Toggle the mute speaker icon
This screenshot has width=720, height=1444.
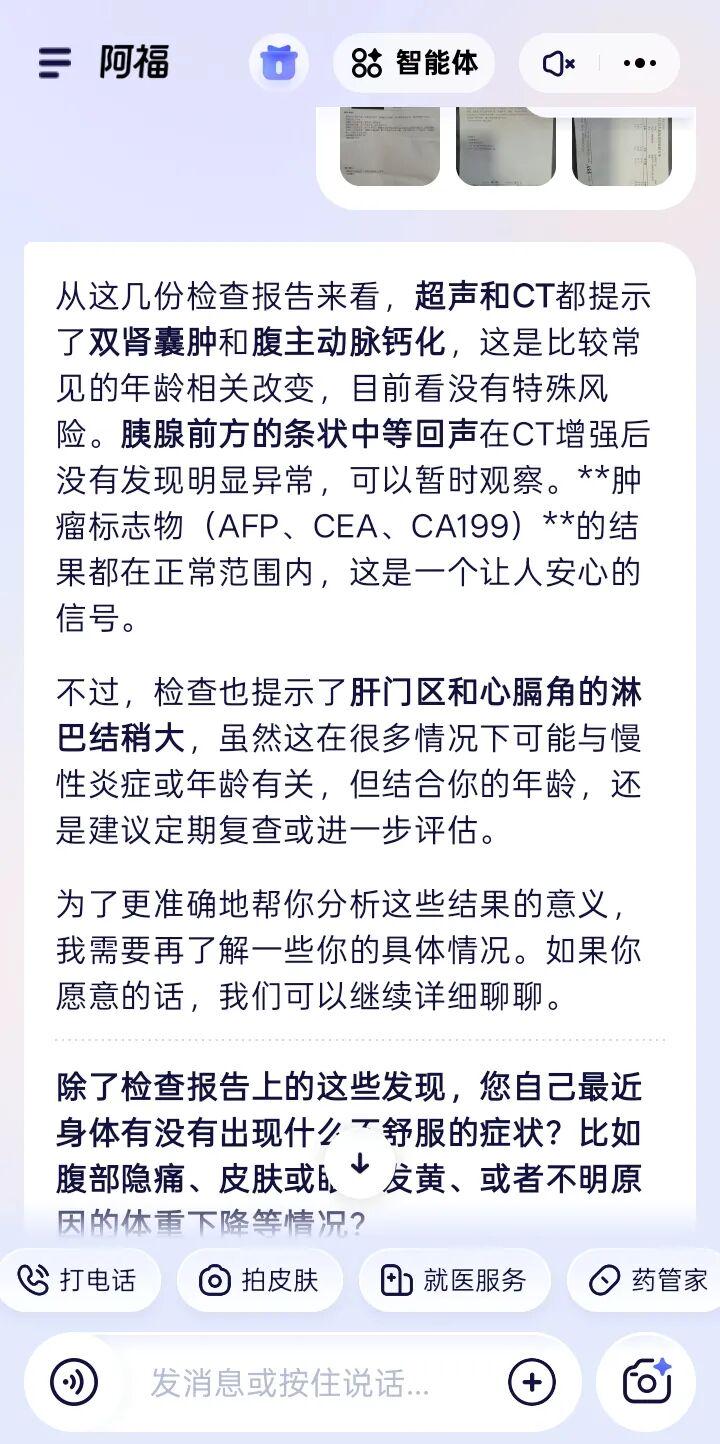click(558, 63)
